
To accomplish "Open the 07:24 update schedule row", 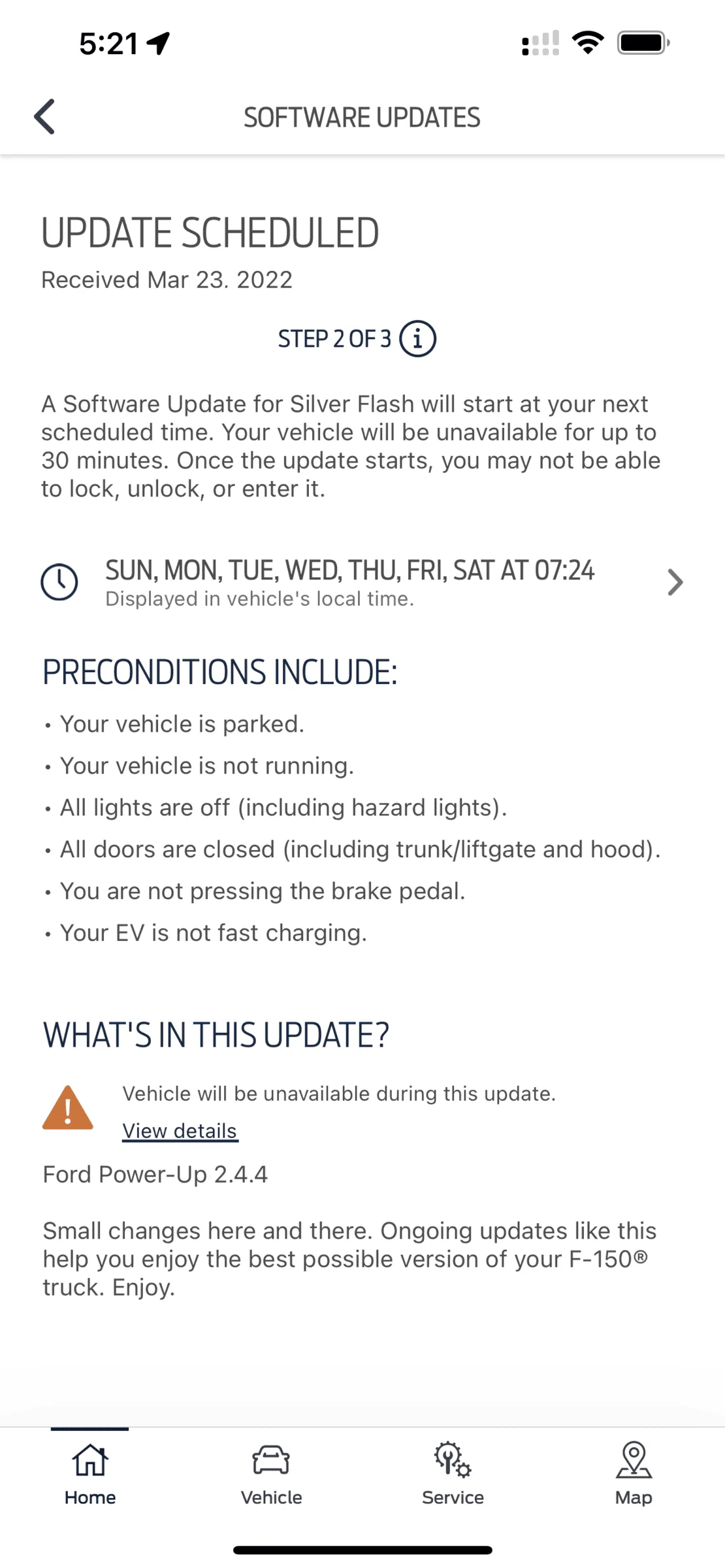I will pos(362,582).
